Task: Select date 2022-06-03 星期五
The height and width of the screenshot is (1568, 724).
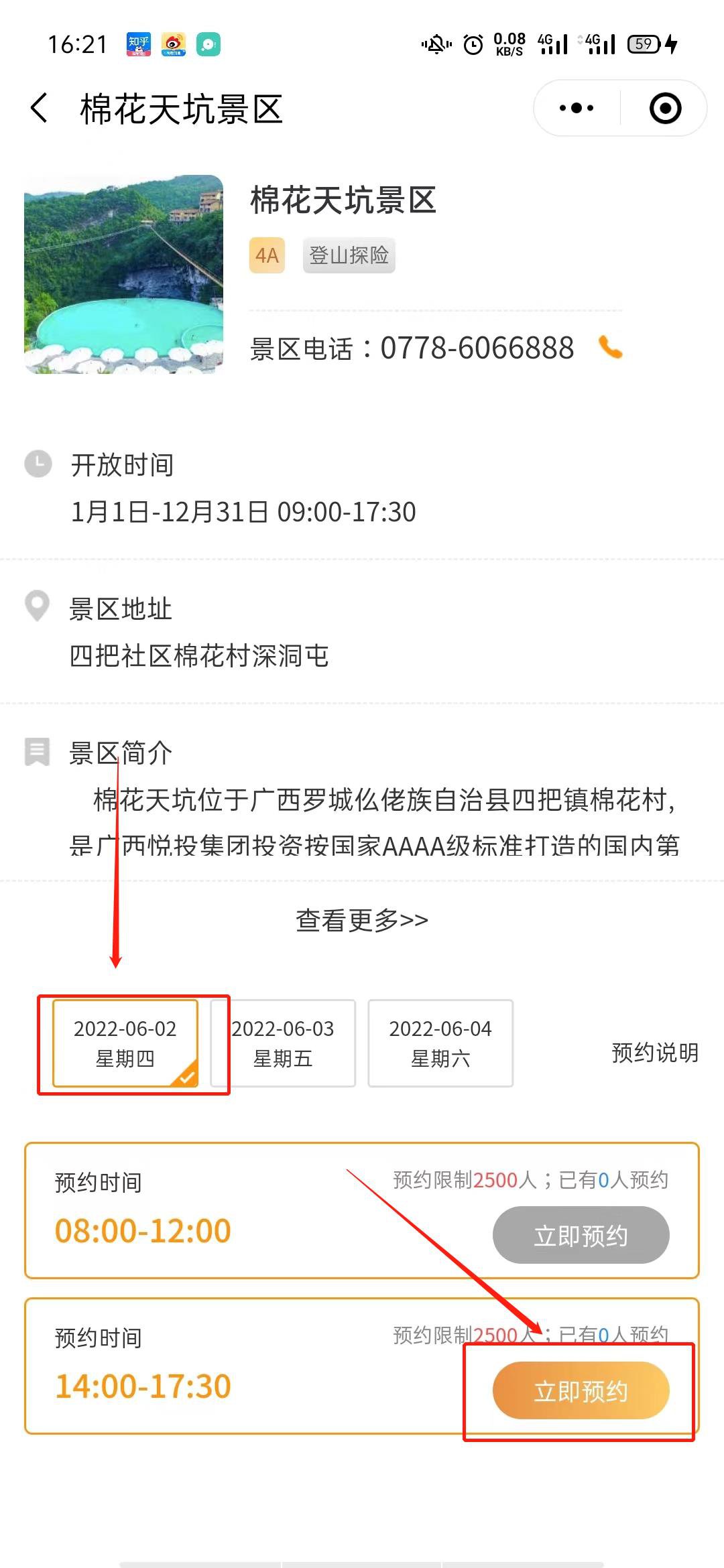Action: 283,1043
